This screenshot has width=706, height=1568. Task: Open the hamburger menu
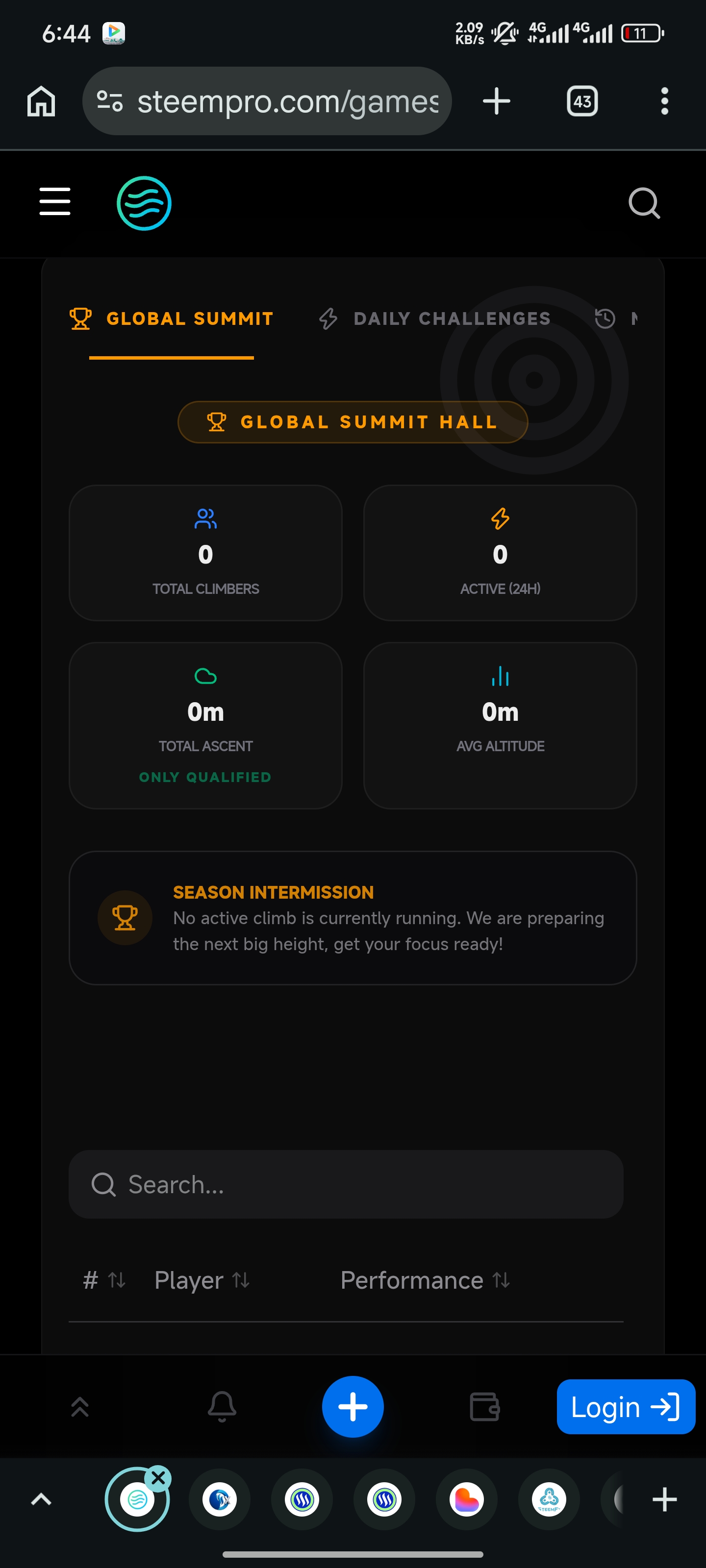click(55, 201)
